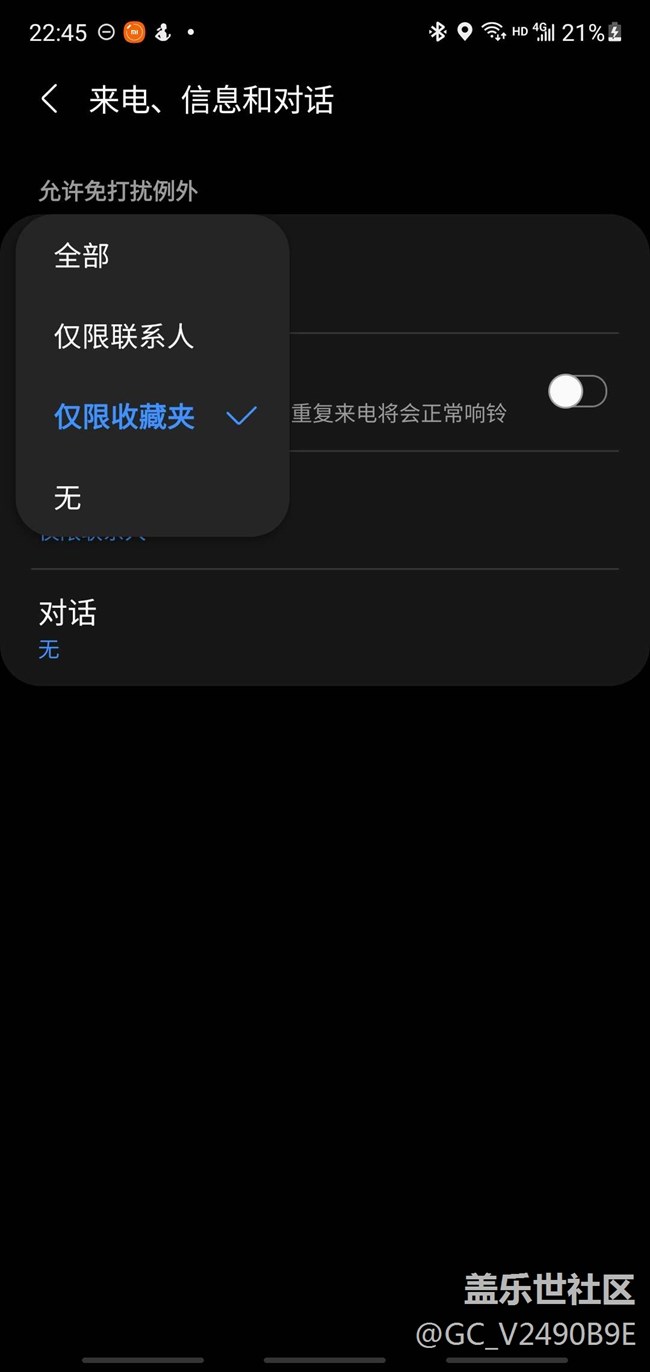This screenshot has width=650, height=1372.
Task: Choose 无 in the dropdown list
Action: click(x=152, y=497)
